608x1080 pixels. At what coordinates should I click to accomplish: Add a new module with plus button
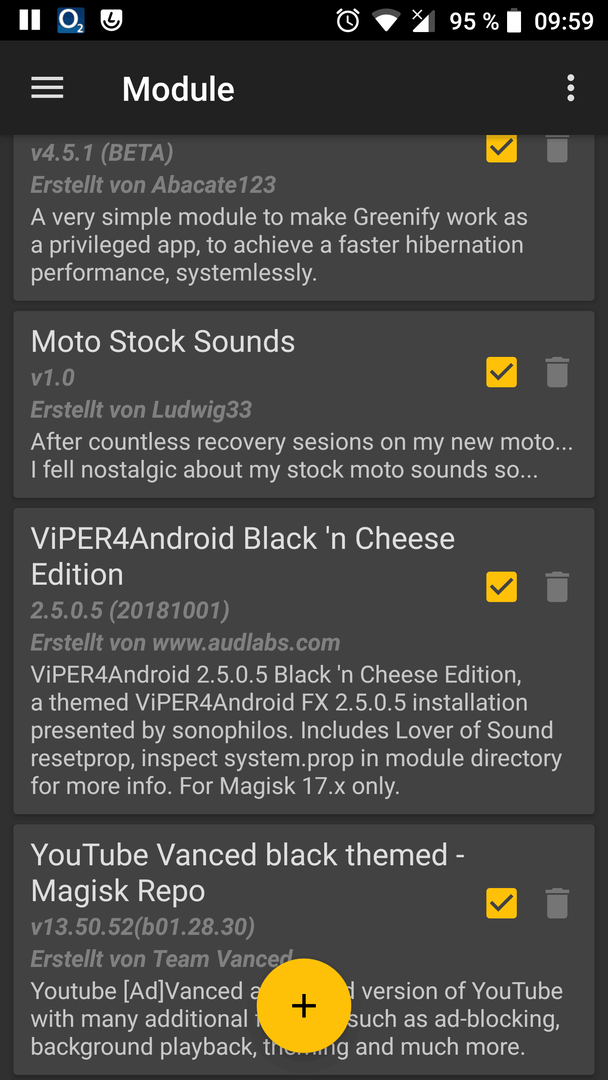pyautogui.click(x=304, y=1005)
